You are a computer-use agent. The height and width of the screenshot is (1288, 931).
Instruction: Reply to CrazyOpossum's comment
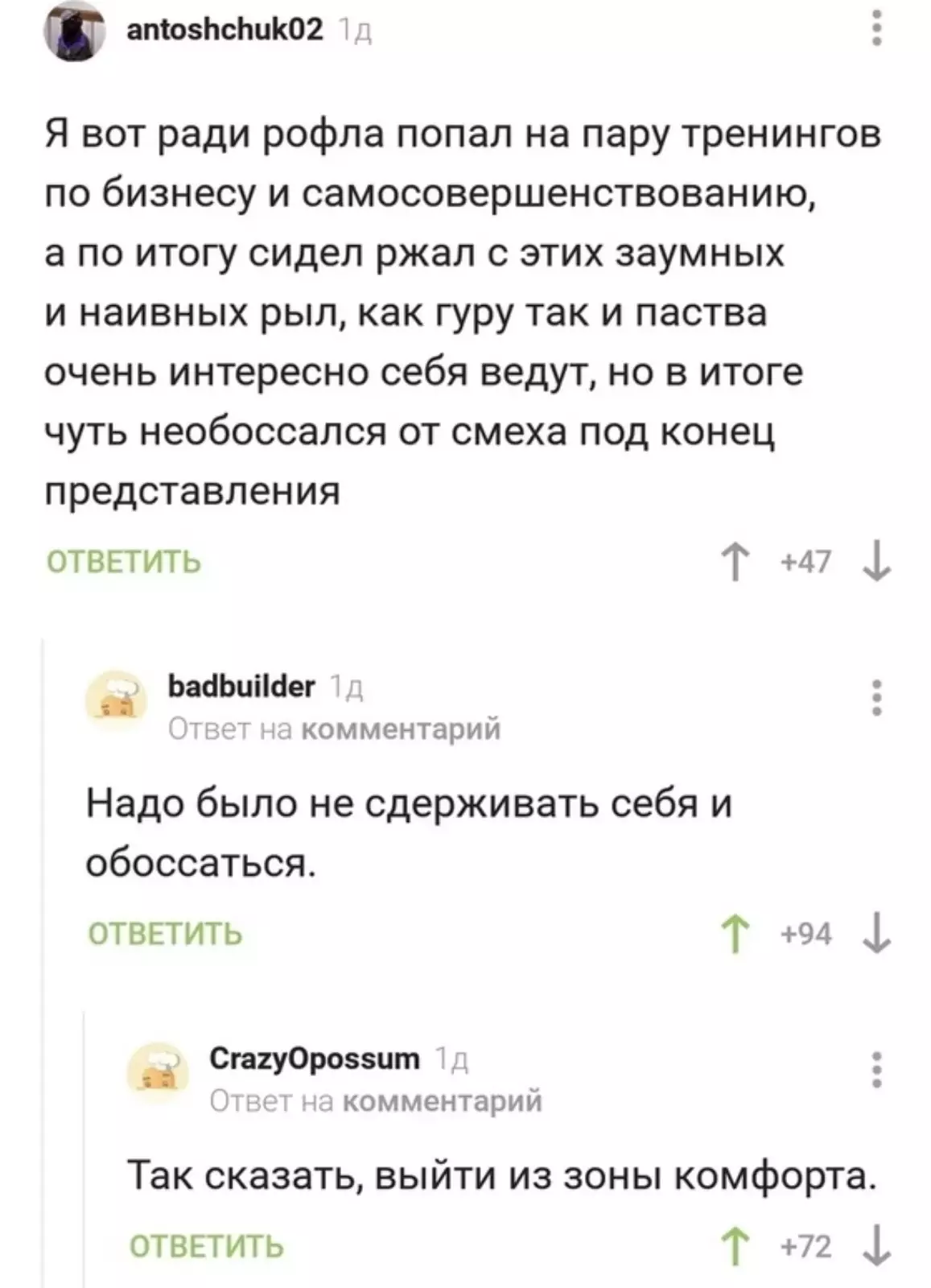click(x=207, y=1246)
